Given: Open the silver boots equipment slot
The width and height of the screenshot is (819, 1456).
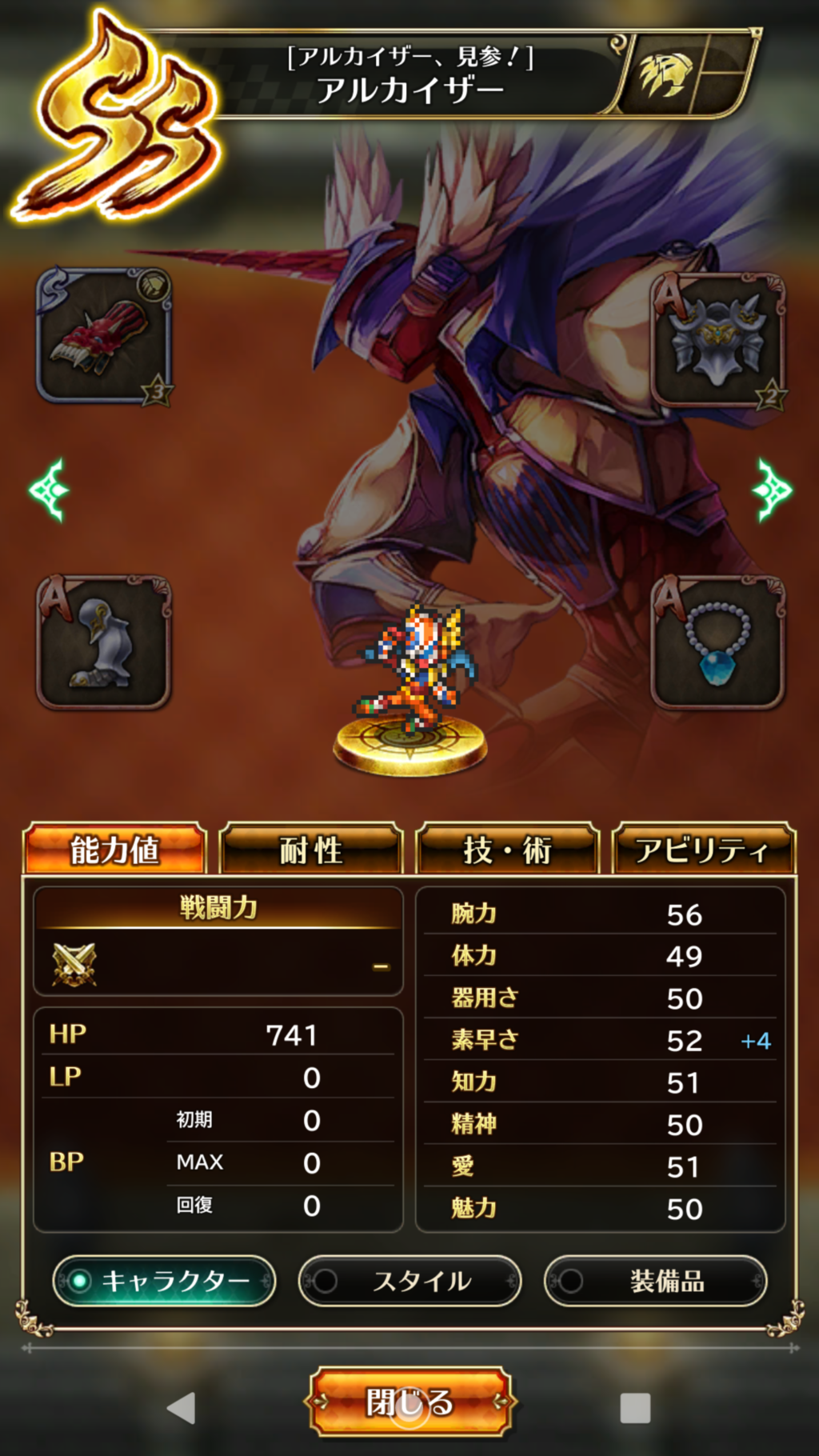Looking at the screenshot, I should click(x=104, y=642).
